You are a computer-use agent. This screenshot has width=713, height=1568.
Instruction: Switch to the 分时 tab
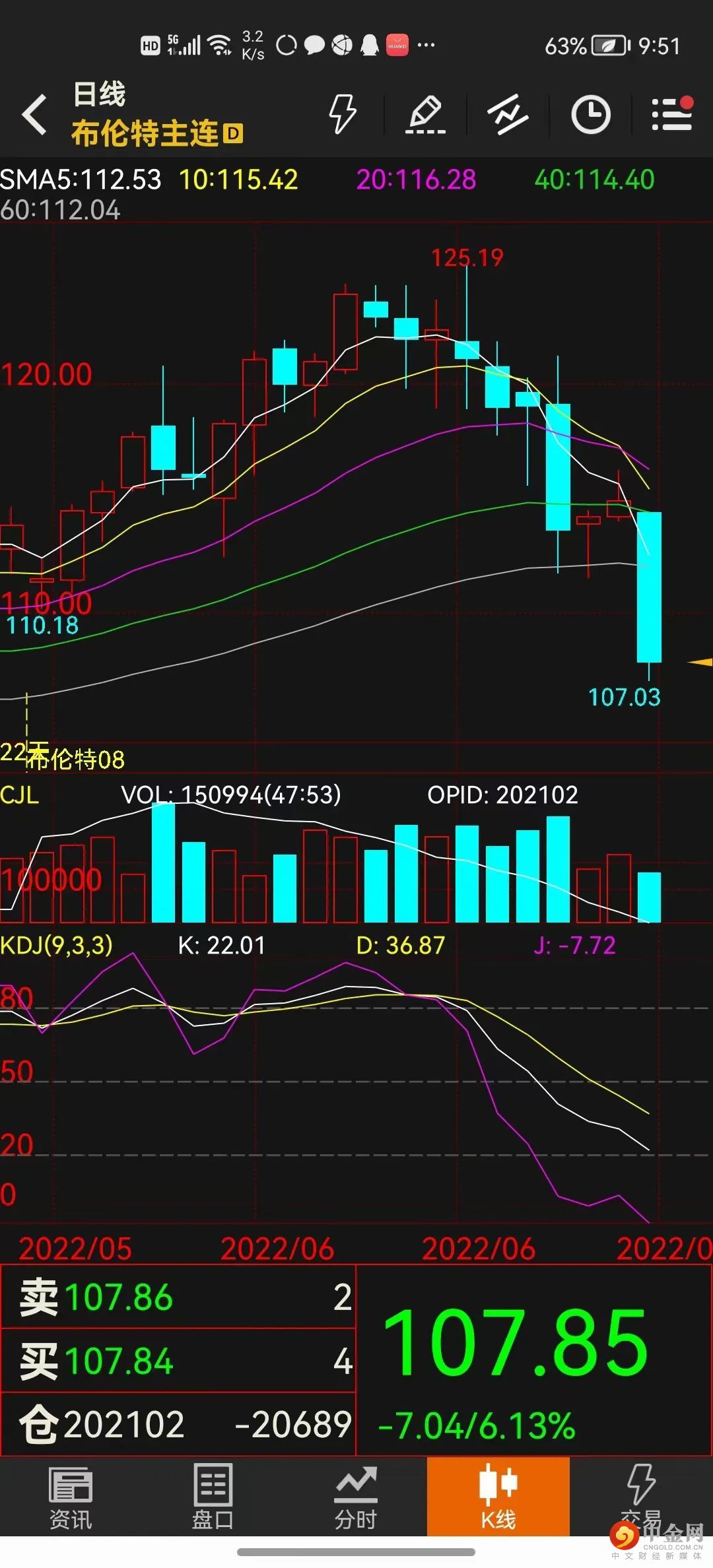coord(355,1497)
